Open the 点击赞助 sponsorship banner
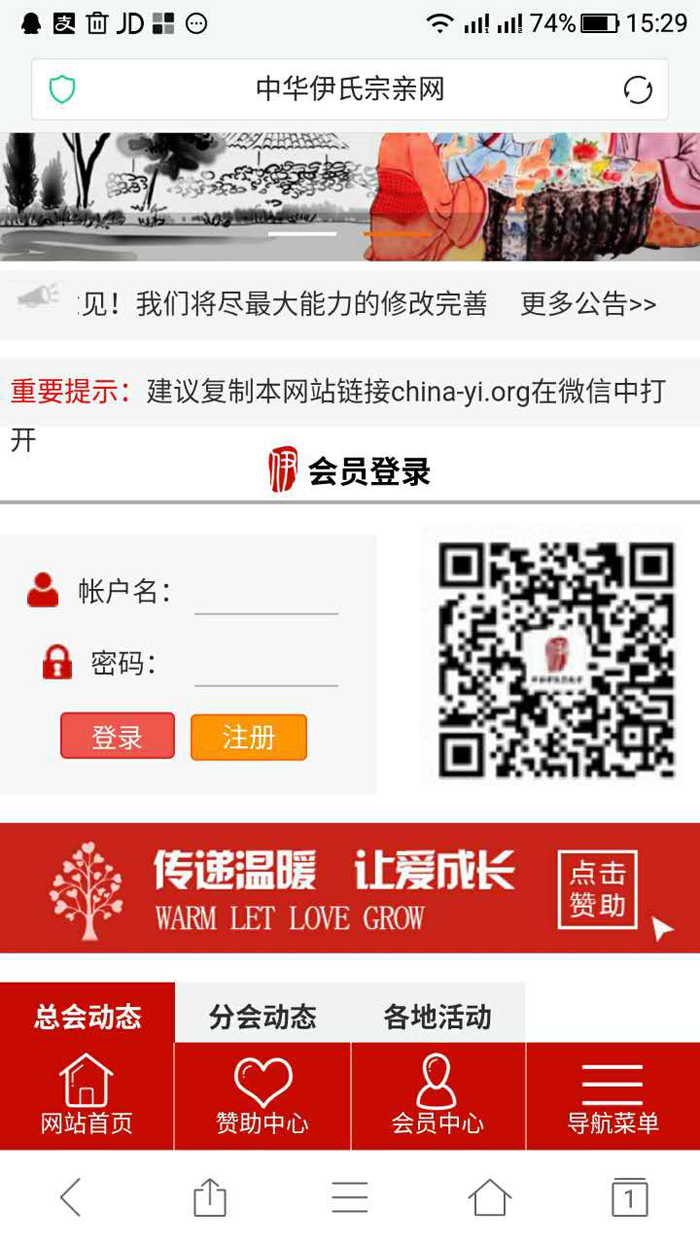Viewport: 700px width, 1244px height. [x=597, y=889]
